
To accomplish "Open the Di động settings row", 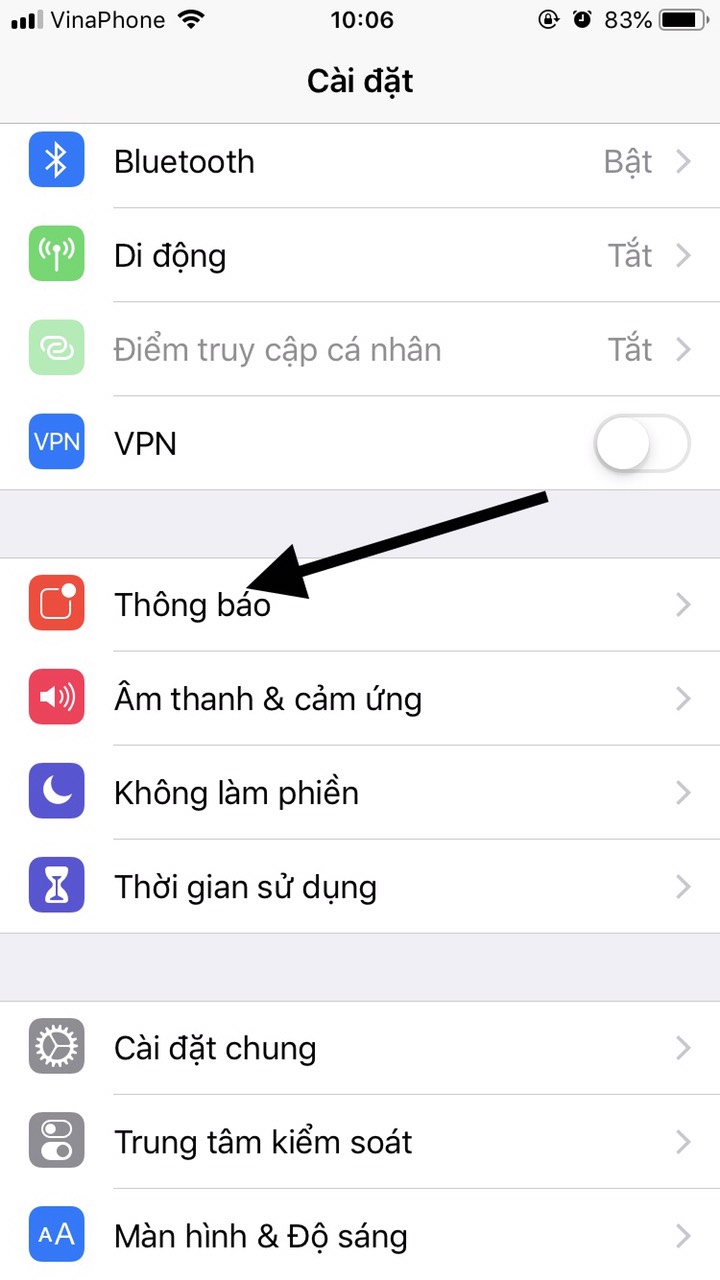I will pos(360,256).
